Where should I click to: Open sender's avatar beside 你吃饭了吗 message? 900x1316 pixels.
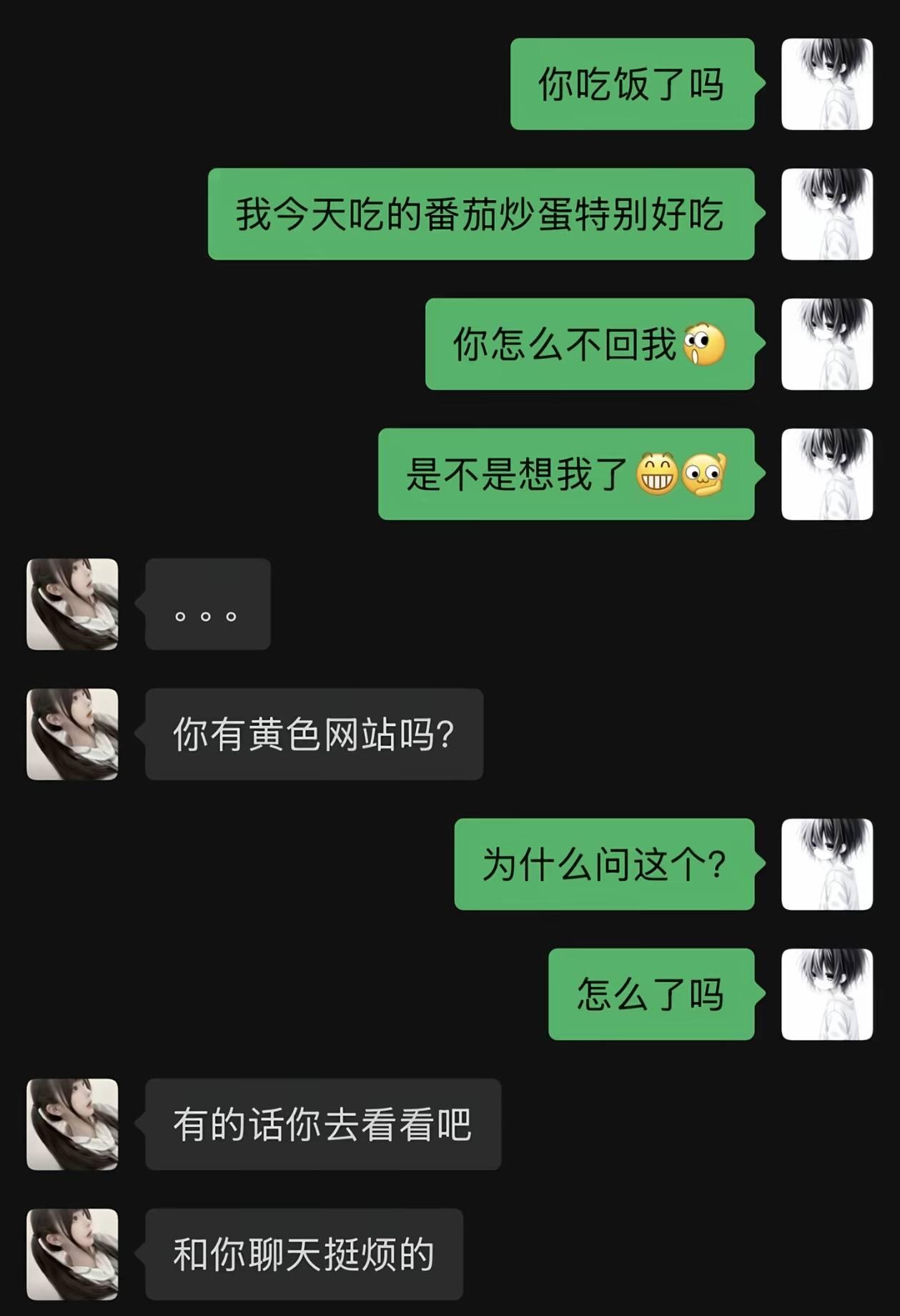click(826, 84)
